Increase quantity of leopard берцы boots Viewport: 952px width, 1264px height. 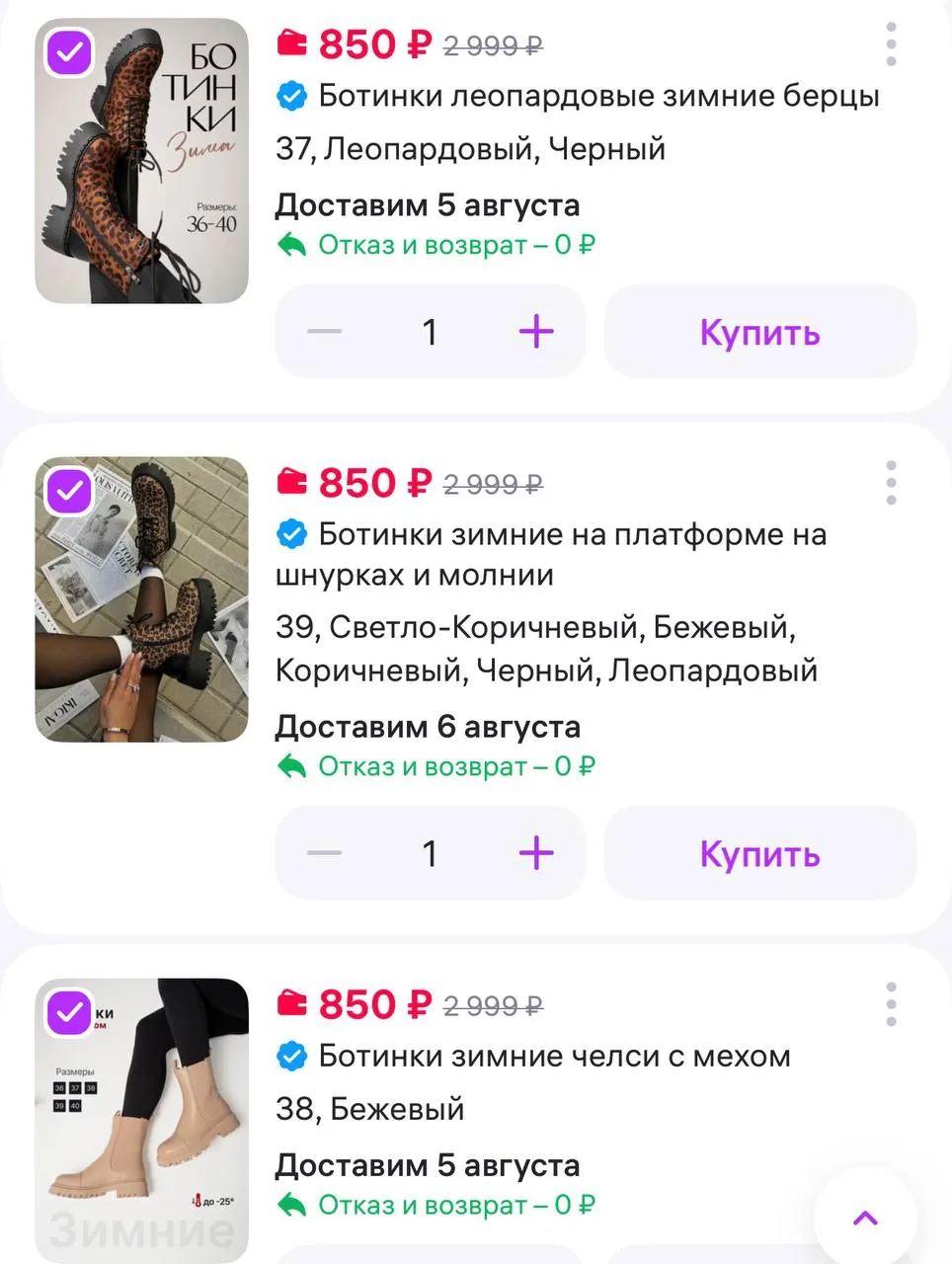point(536,332)
